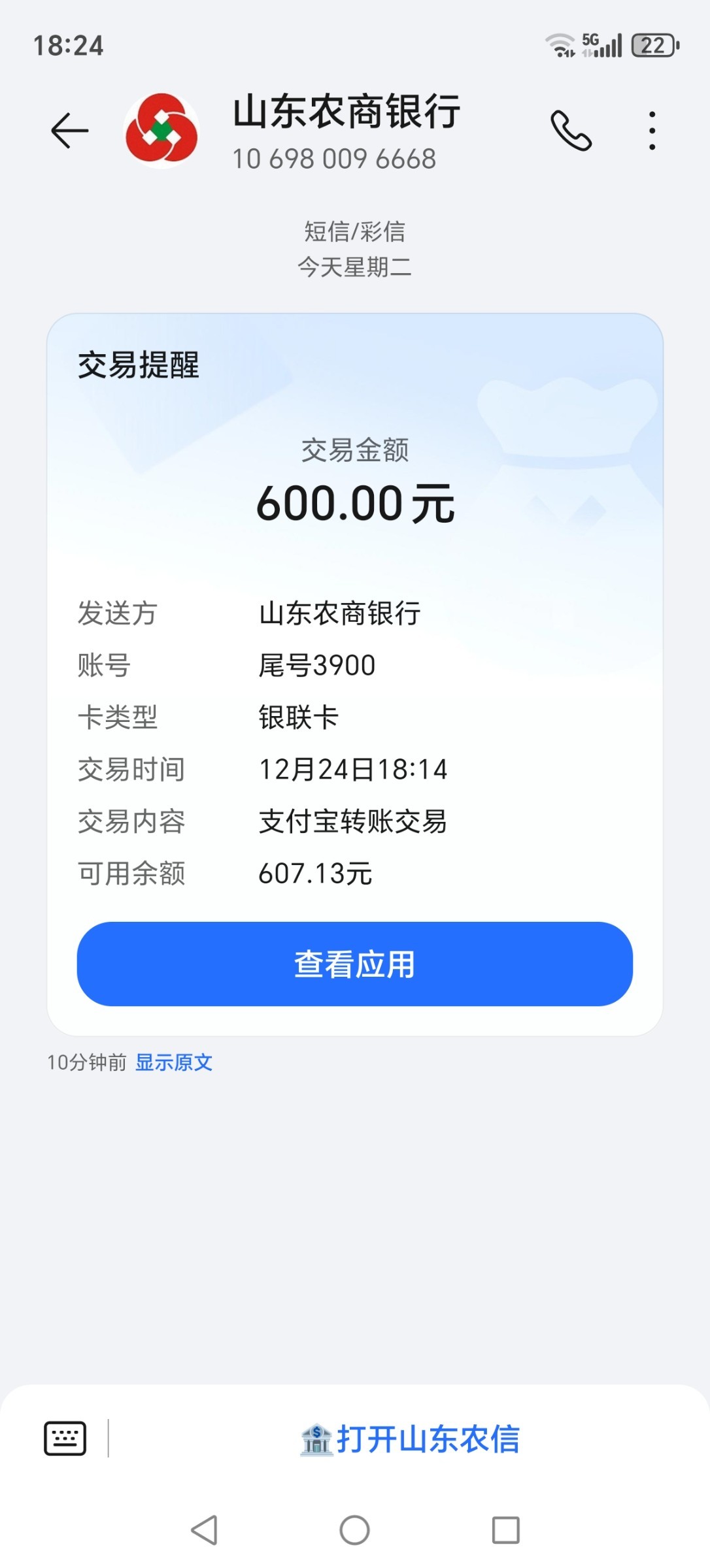Open the keyboard input toggle
This screenshot has height=1568, width=710.
pos(65,1438)
